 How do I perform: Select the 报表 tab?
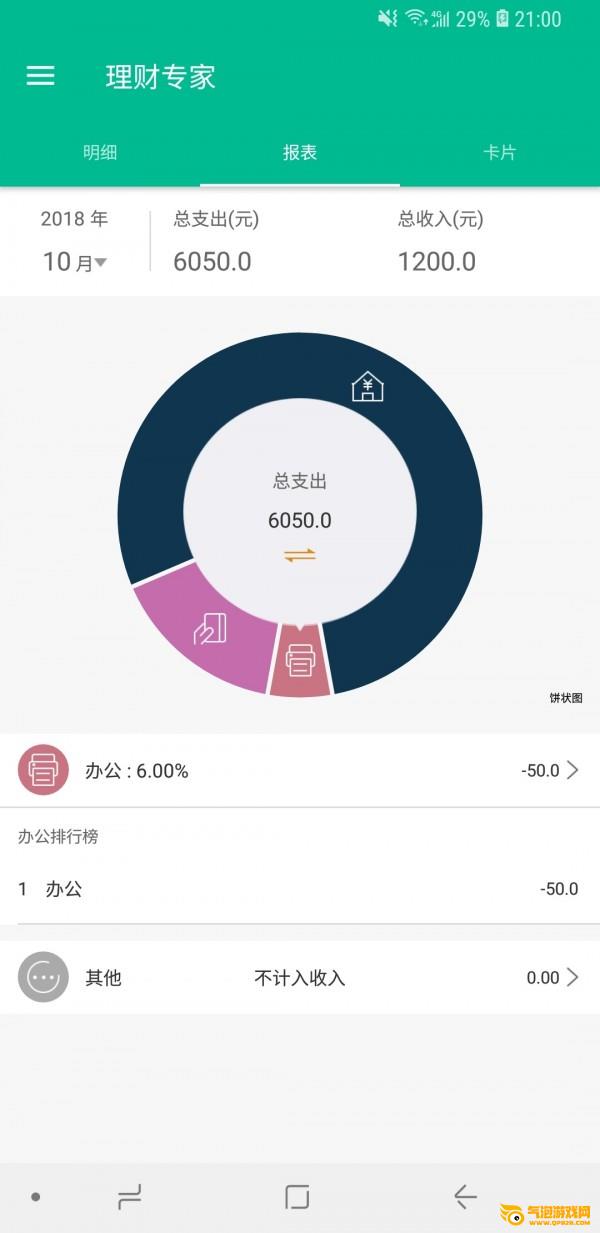point(300,153)
